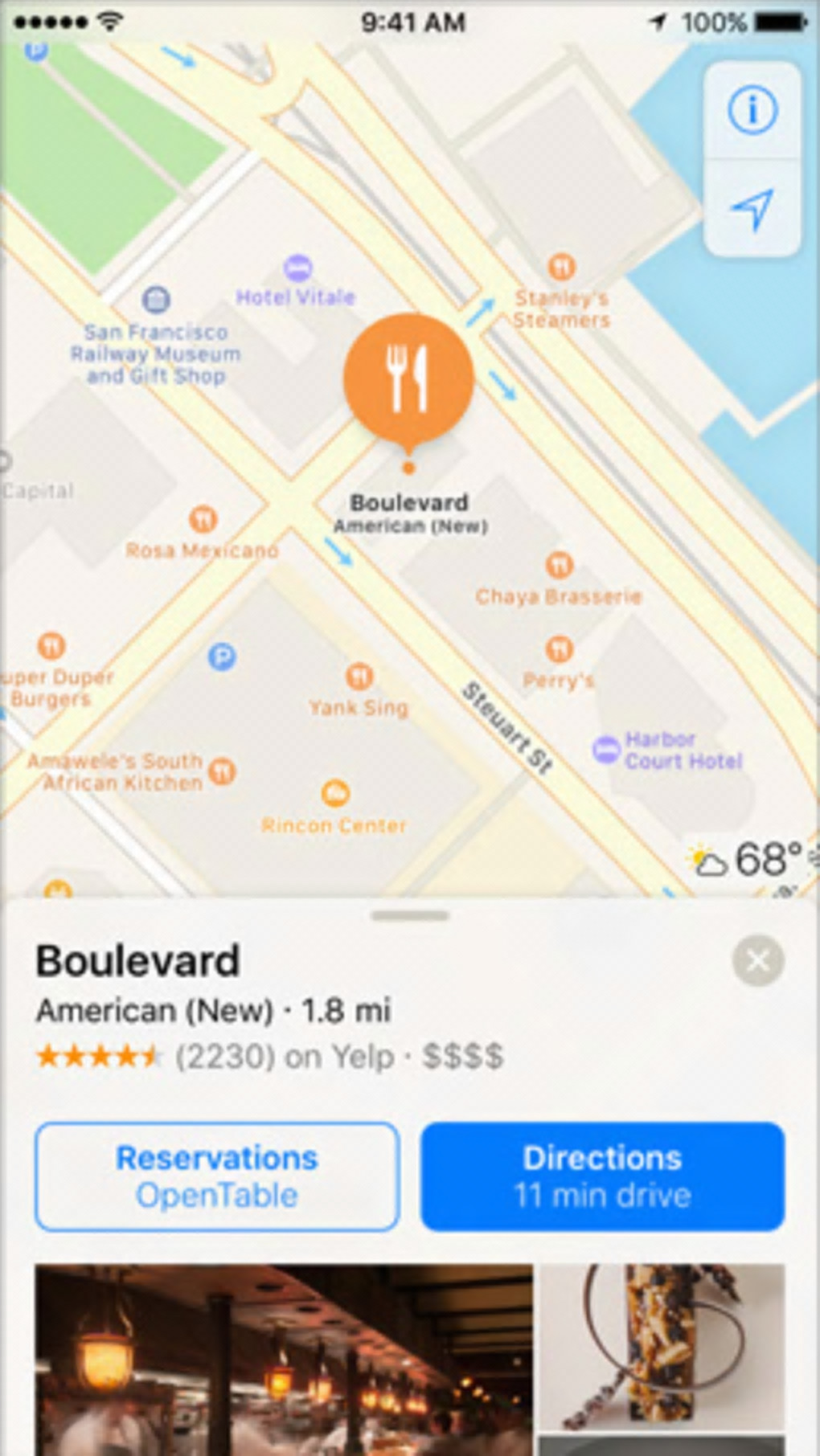Tap the Yank Sing restaurant marker
The image size is (820, 1456).
pyautogui.click(x=359, y=677)
